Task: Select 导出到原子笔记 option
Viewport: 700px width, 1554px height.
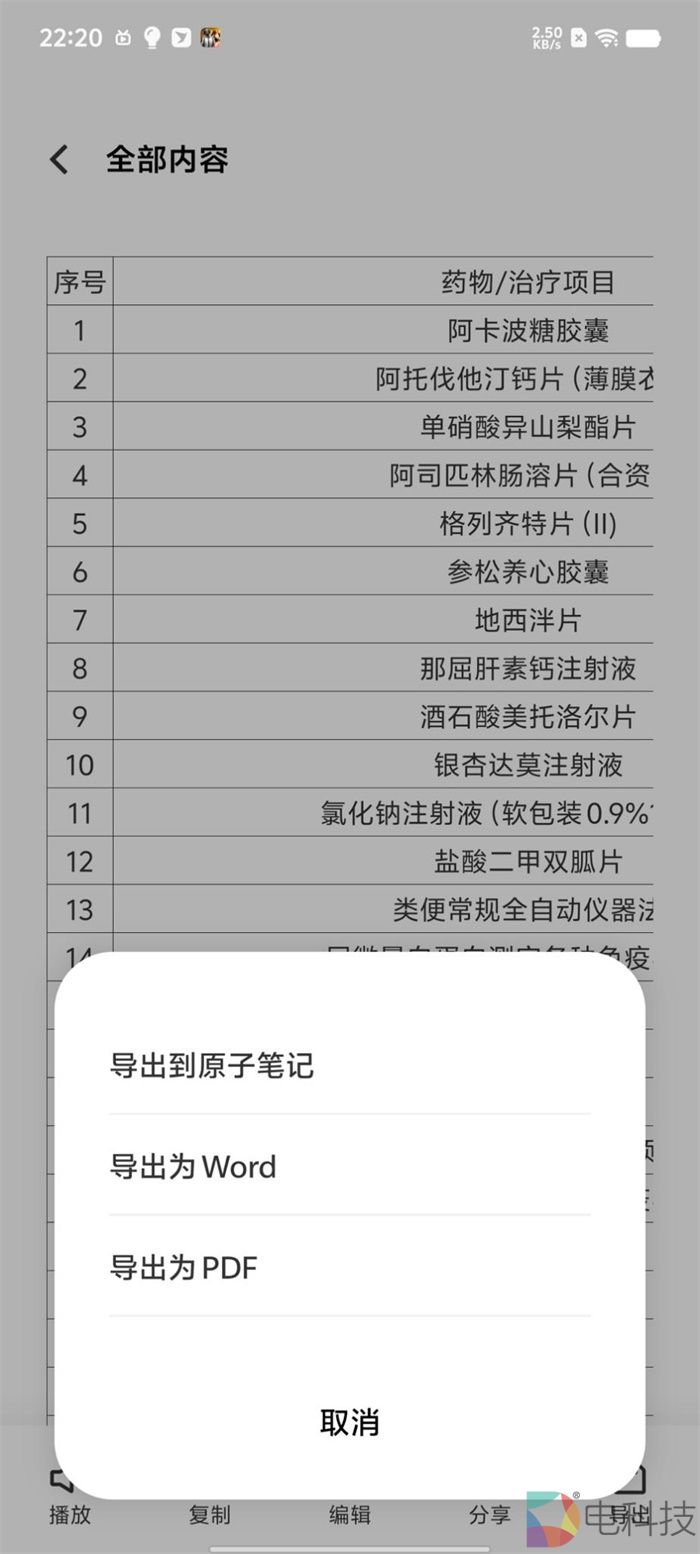Action: 212,1065
